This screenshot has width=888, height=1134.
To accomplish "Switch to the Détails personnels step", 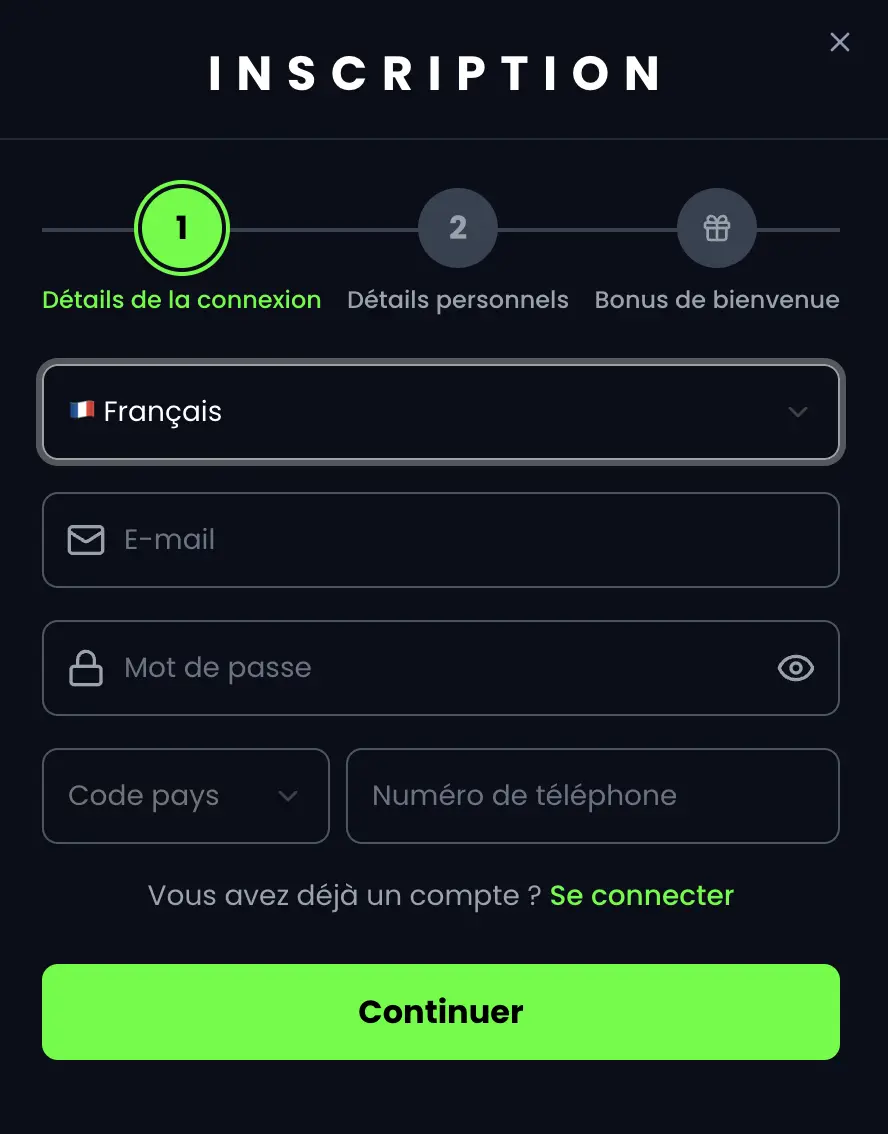I will (457, 299).
